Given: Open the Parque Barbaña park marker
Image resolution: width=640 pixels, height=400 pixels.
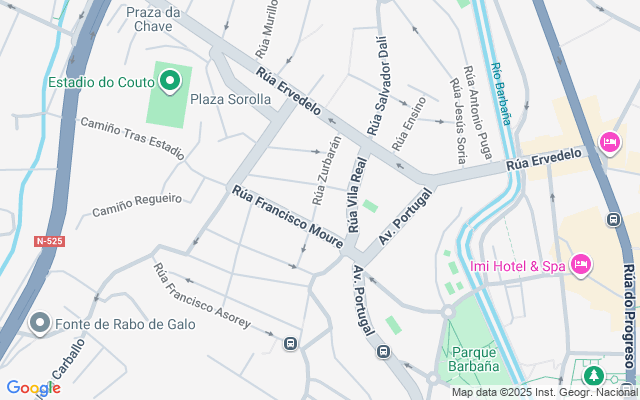Looking at the screenshot, I should tap(594, 375).
